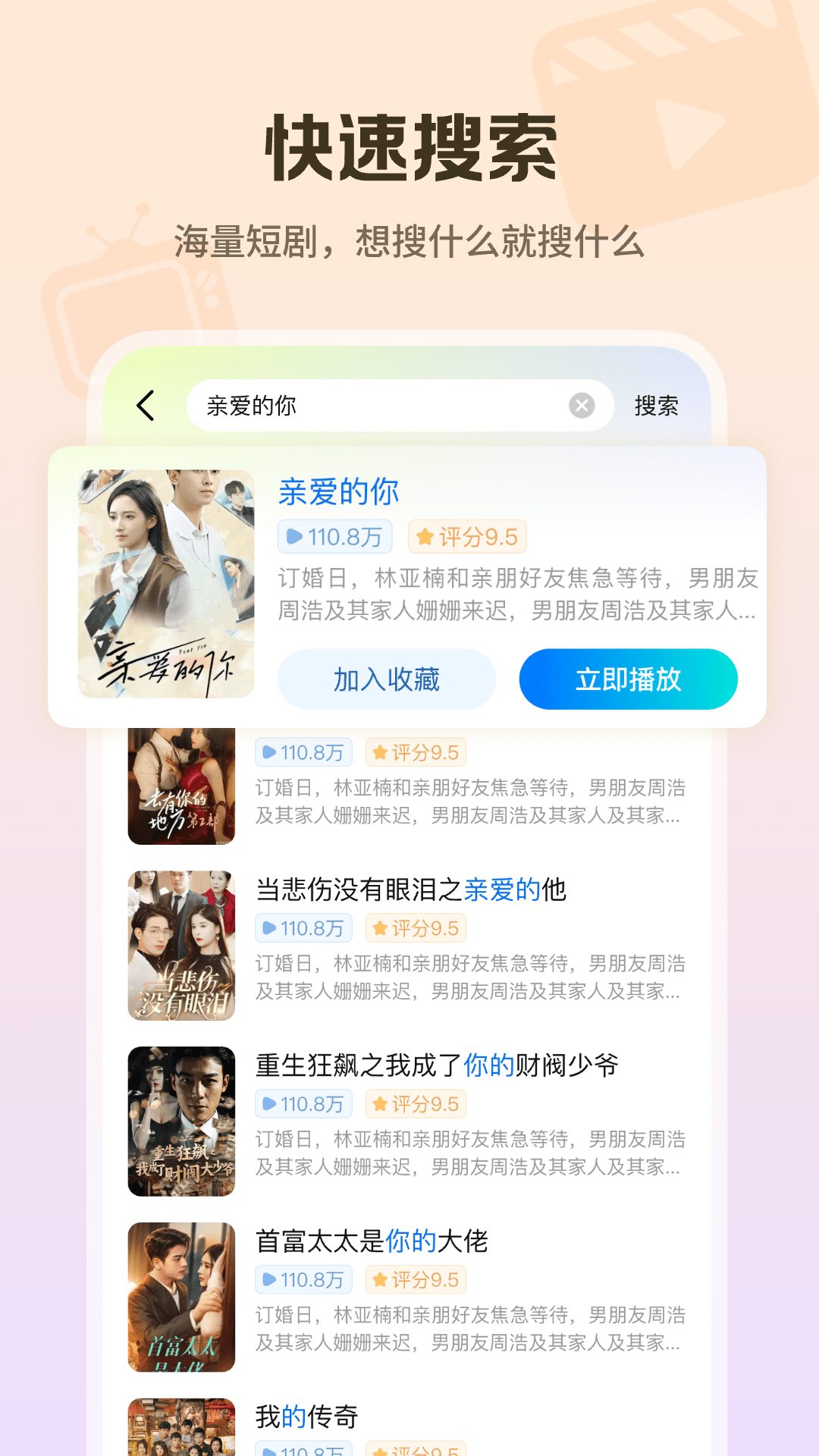Viewport: 819px width, 1456px height.
Task: Select the 当悲伤没有眼泪 poster image
Action: (x=181, y=947)
